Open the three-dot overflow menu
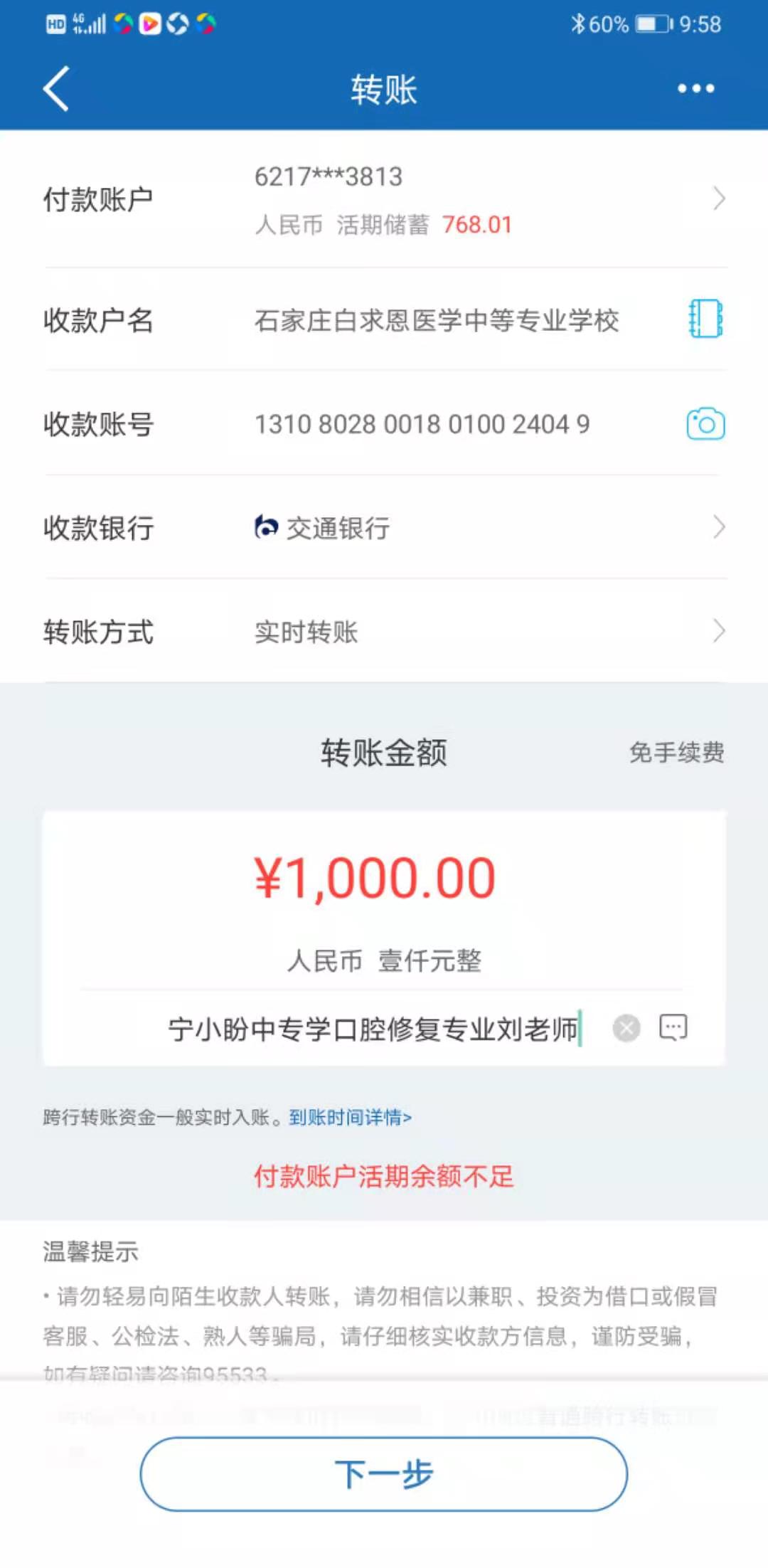This screenshot has width=768, height=1568. coord(695,89)
